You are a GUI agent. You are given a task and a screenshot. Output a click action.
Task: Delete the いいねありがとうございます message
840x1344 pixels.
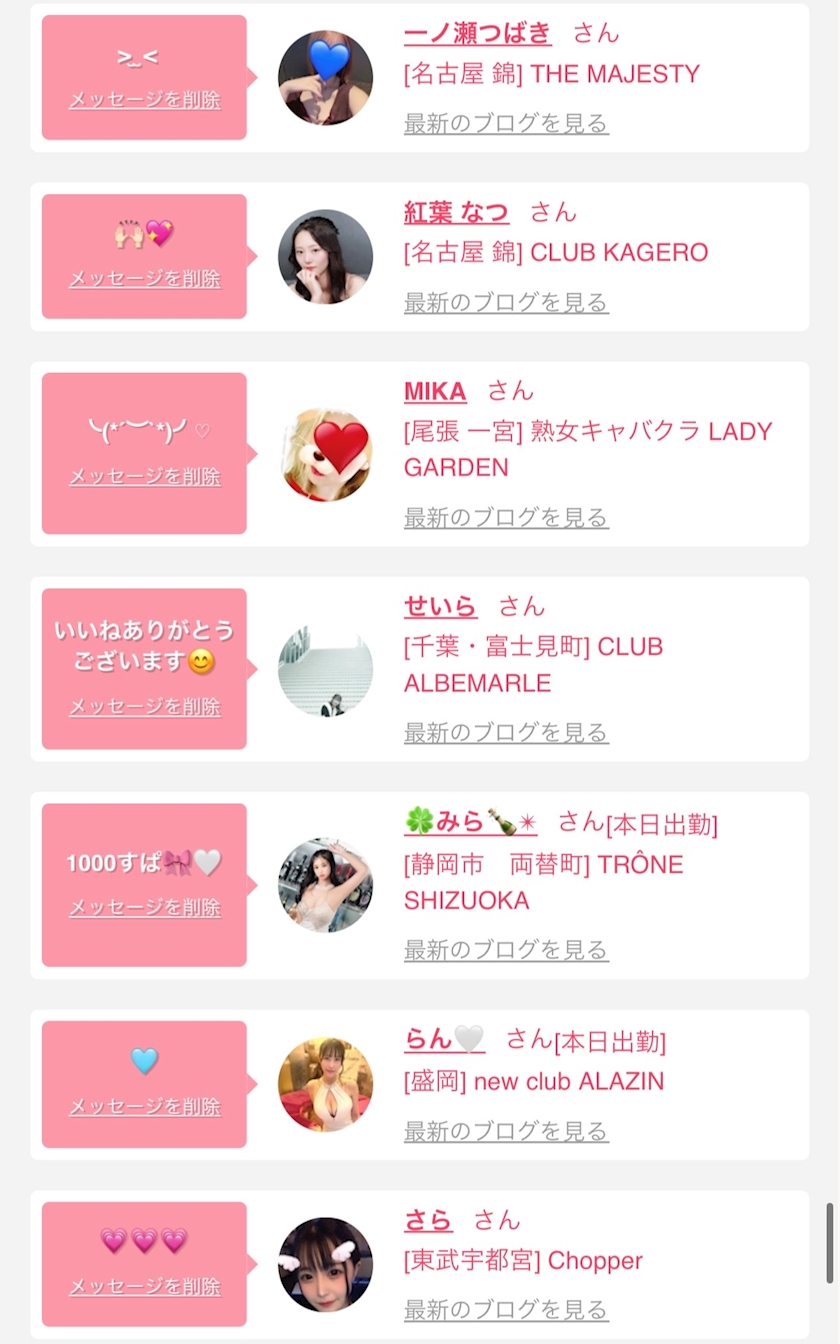[145, 707]
